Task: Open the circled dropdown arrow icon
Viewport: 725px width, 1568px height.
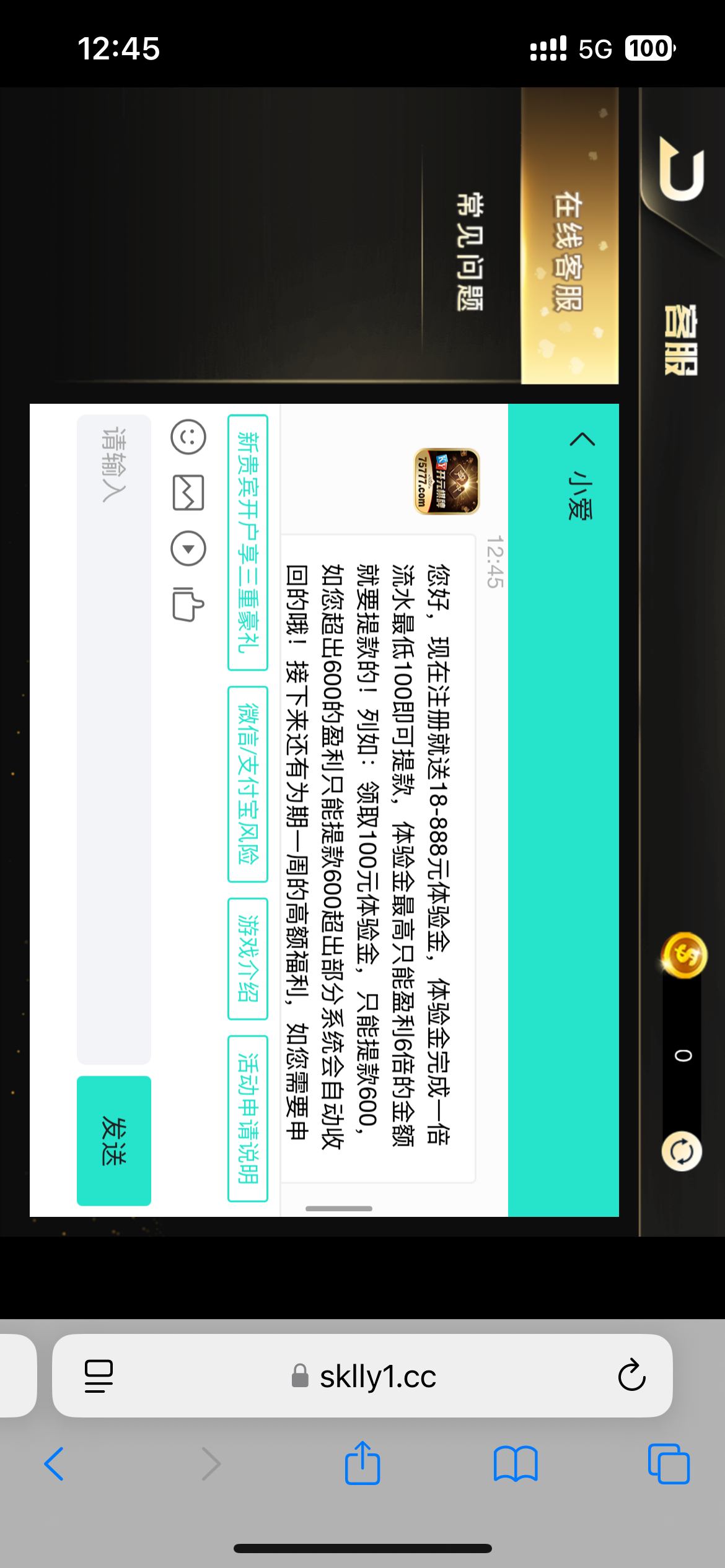Action: pos(188,549)
